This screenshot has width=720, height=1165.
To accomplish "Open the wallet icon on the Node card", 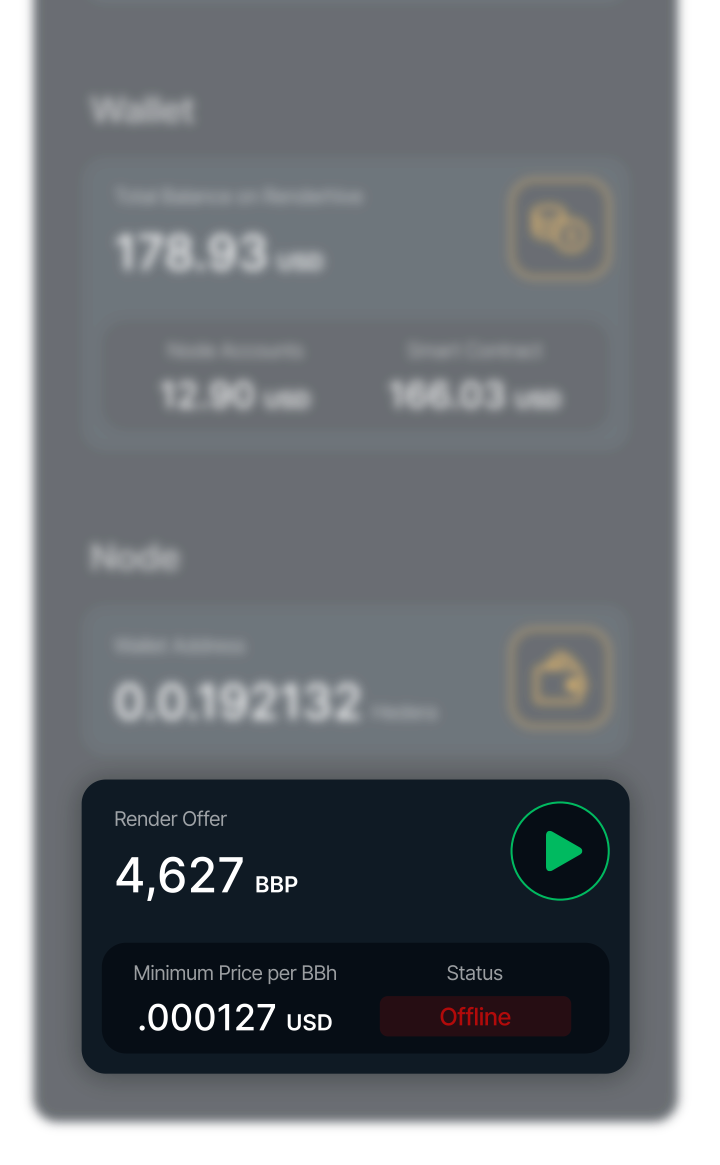I will [560, 679].
